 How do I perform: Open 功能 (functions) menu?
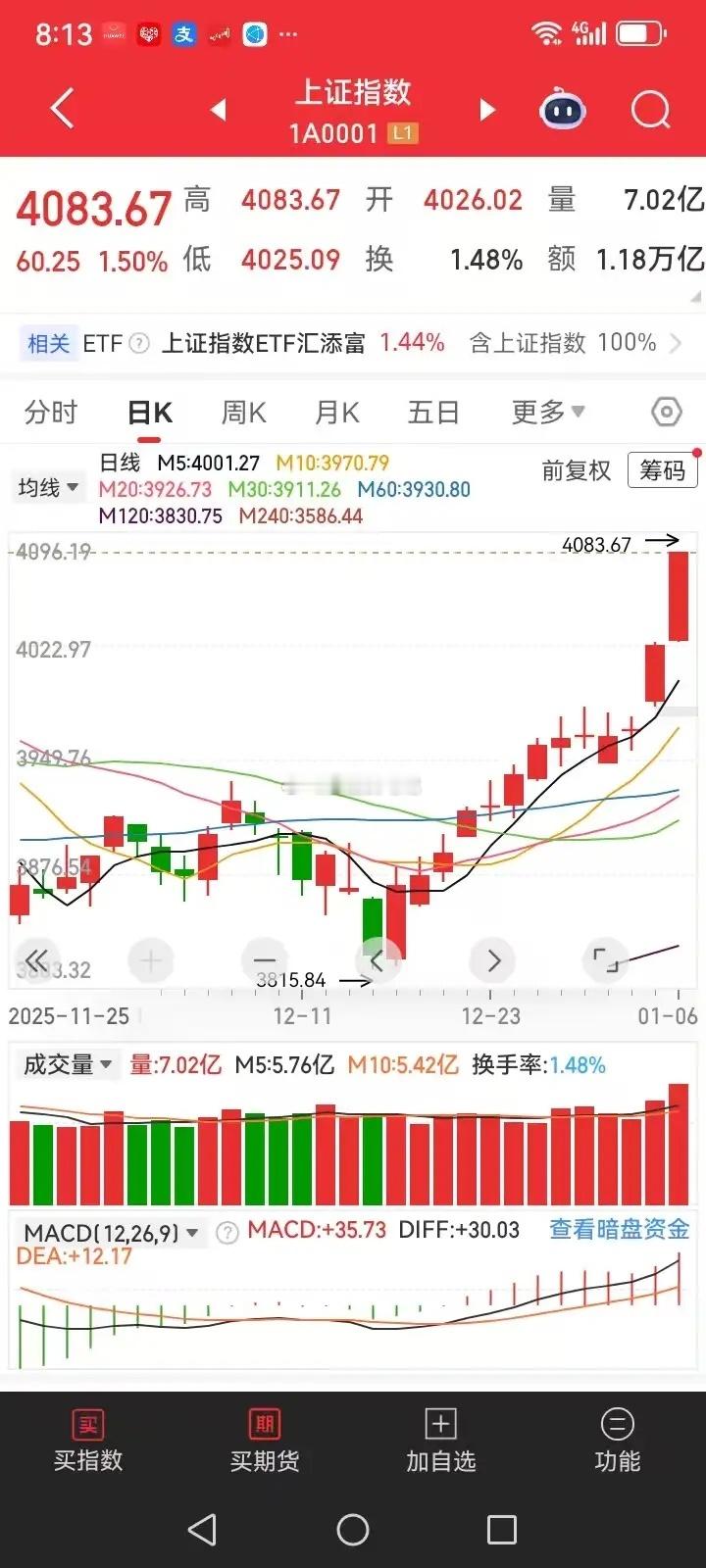point(618,1439)
